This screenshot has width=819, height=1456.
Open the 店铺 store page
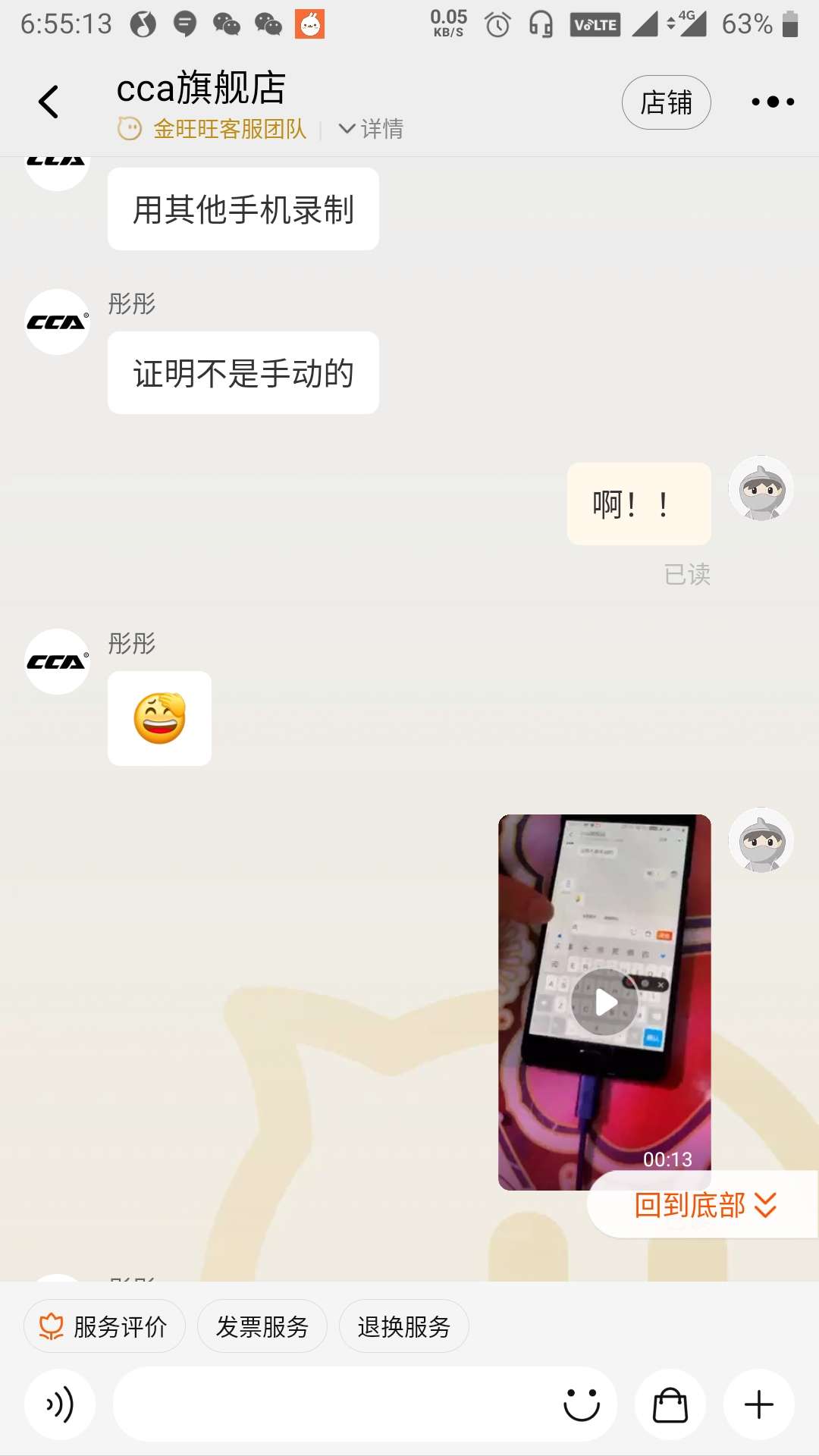[666, 102]
